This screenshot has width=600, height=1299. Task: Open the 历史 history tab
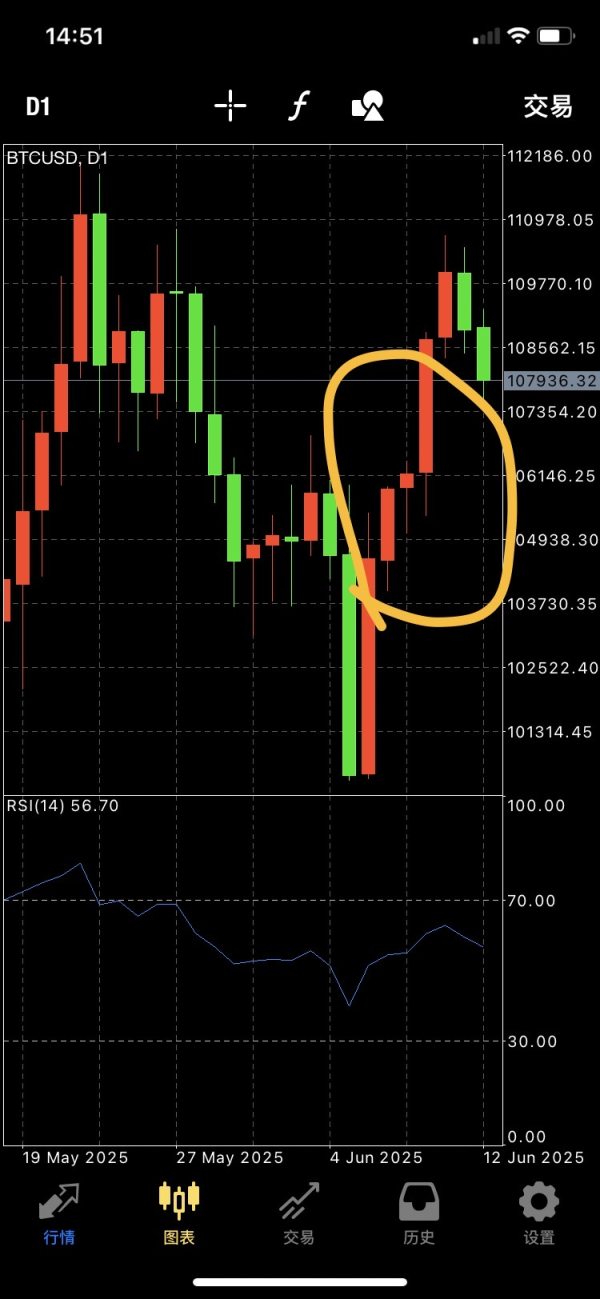419,1213
